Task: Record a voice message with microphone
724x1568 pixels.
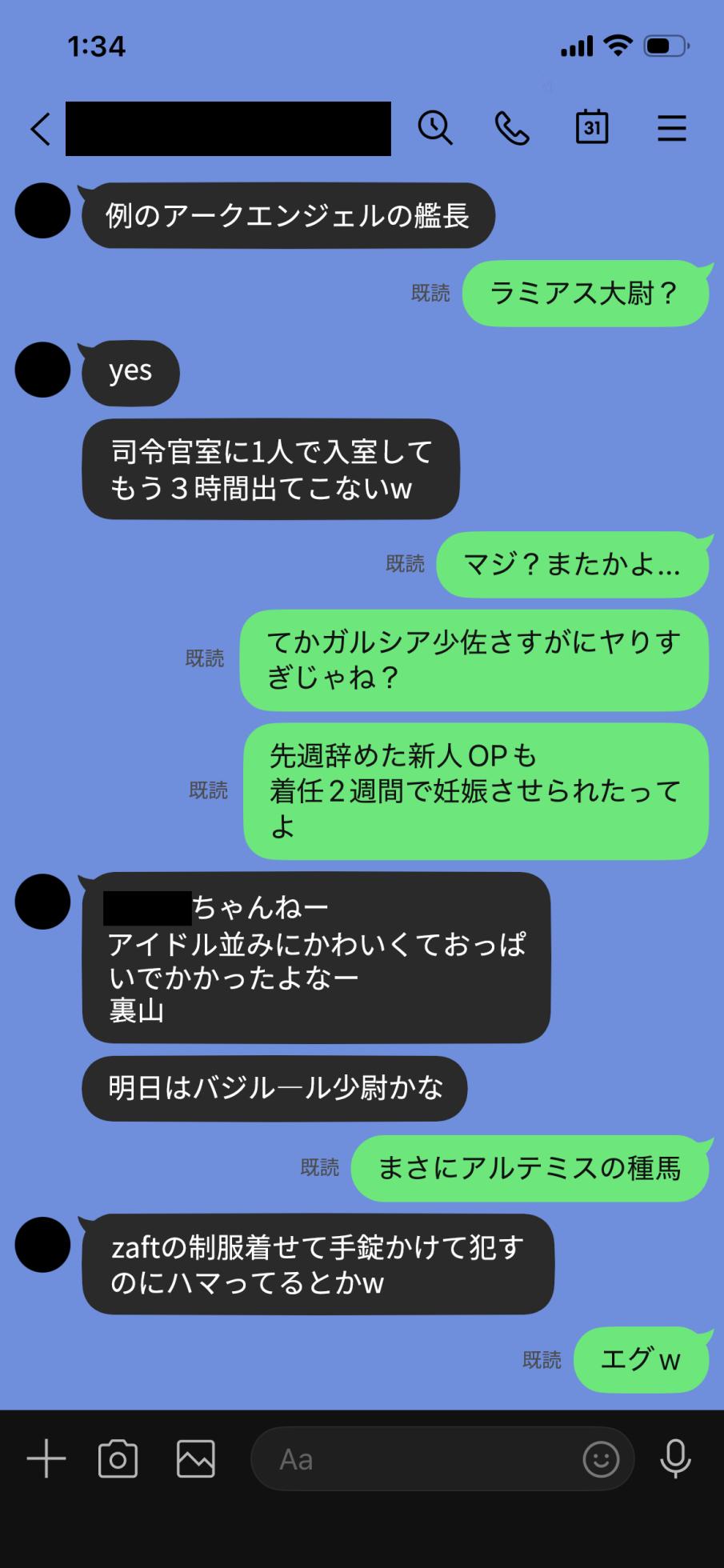Action: 675,1458
